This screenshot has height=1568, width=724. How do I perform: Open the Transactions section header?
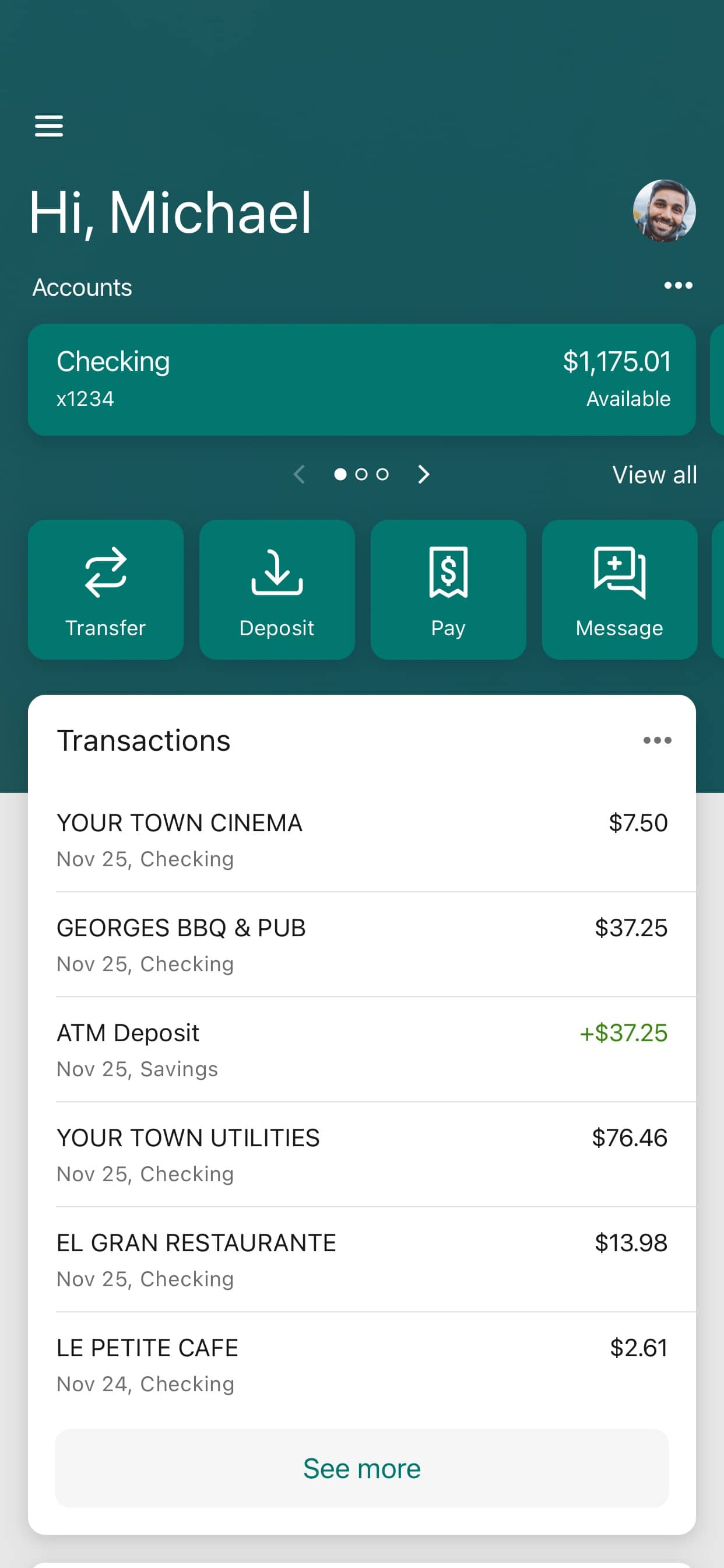coord(143,740)
